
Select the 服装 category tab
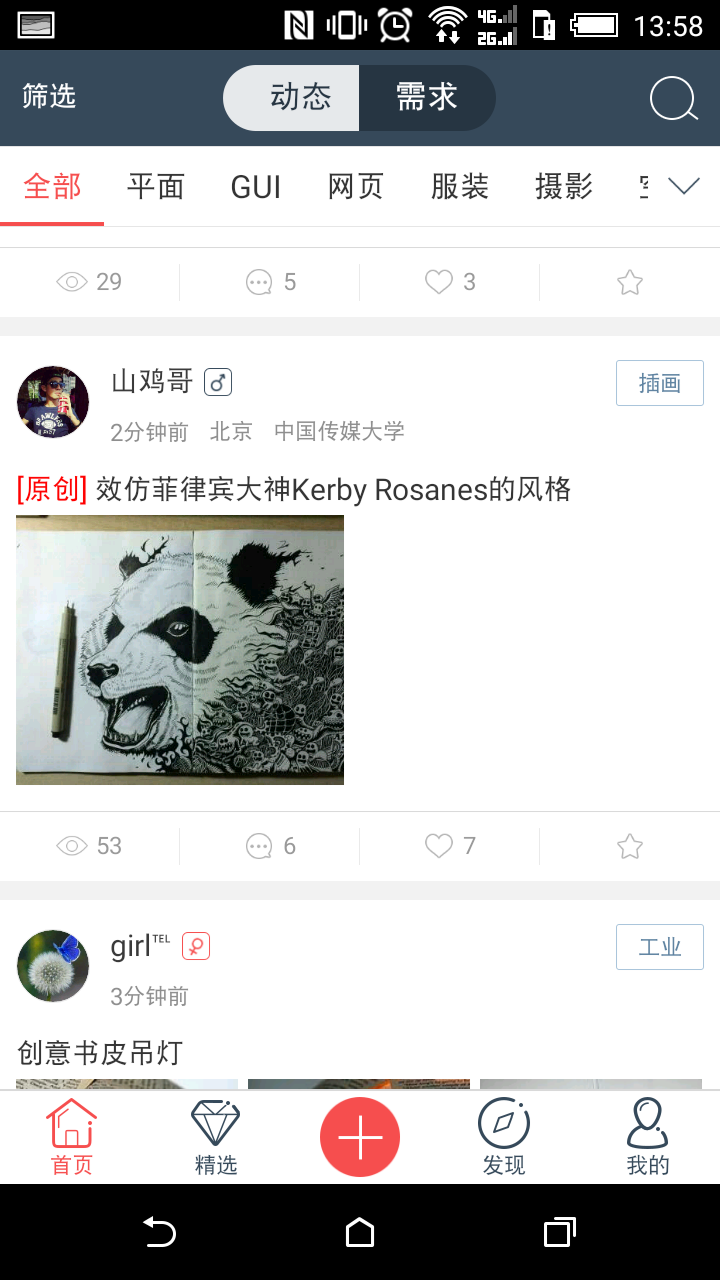[460, 187]
